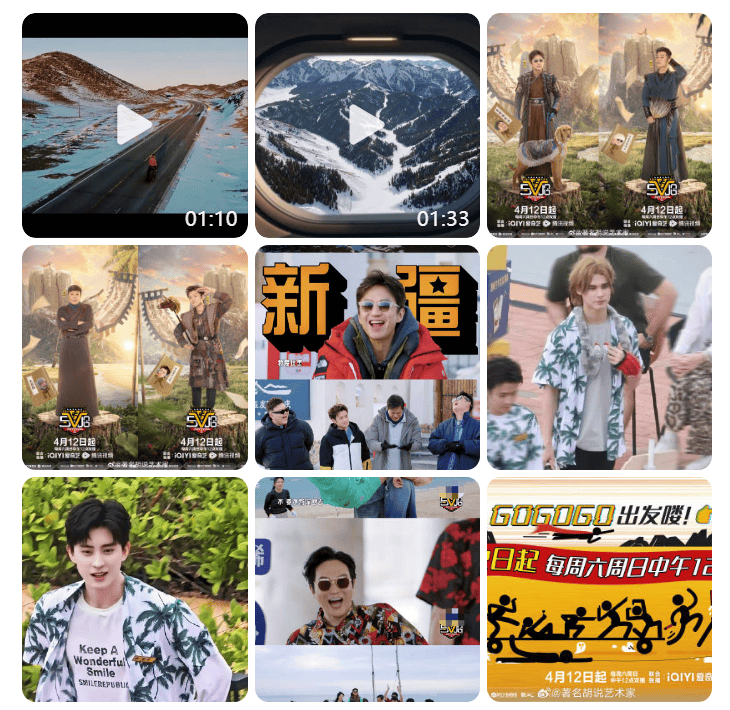Enlarge the photo of the laughing man in sunglasses
The width and height of the screenshot is (730, 710).
pos(366,589)
